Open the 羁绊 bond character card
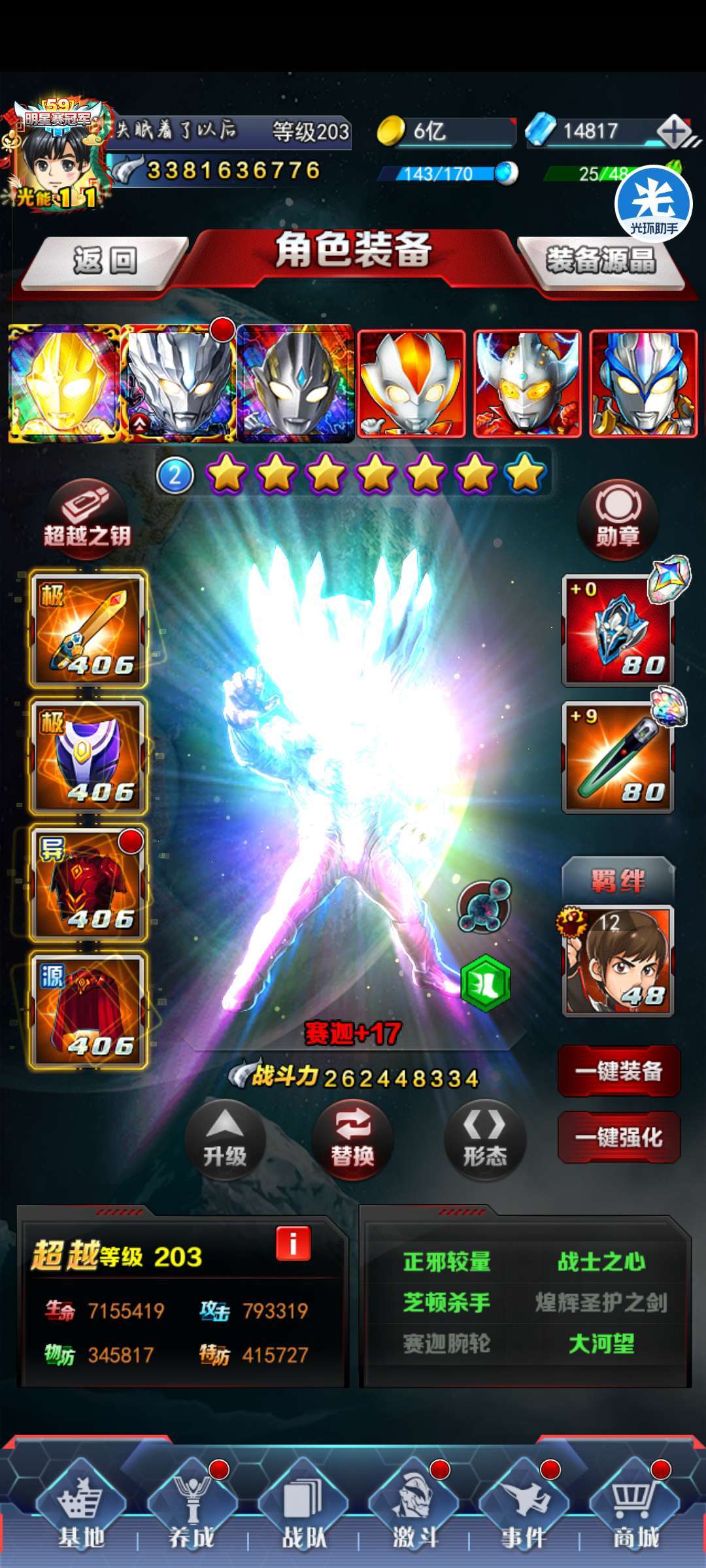 click(x=618, y=960)
